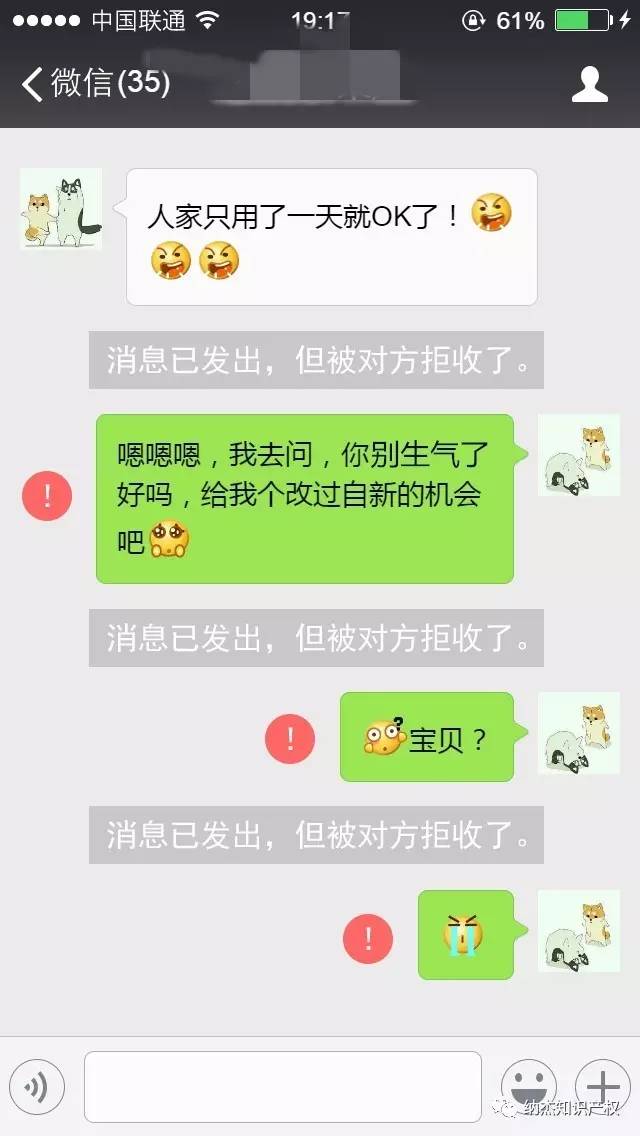Open the plus attachment menu
Image resolution: width=640 pixels, height=1136 pixels.
[x=602, y=1087]
